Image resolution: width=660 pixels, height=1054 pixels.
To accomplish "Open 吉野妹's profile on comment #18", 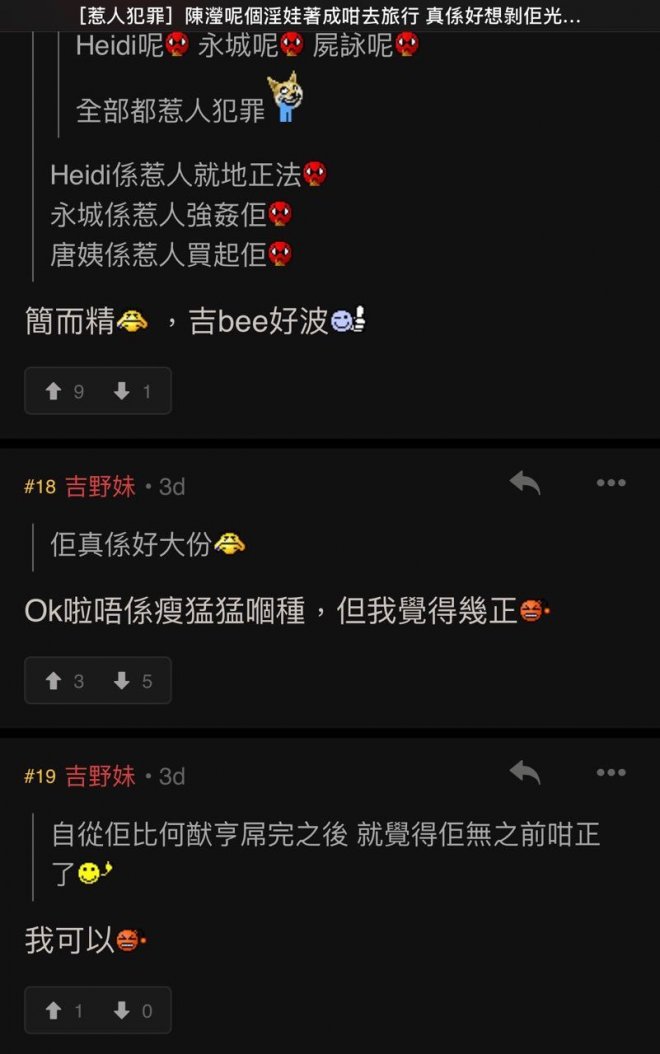I will pos(100,487).
